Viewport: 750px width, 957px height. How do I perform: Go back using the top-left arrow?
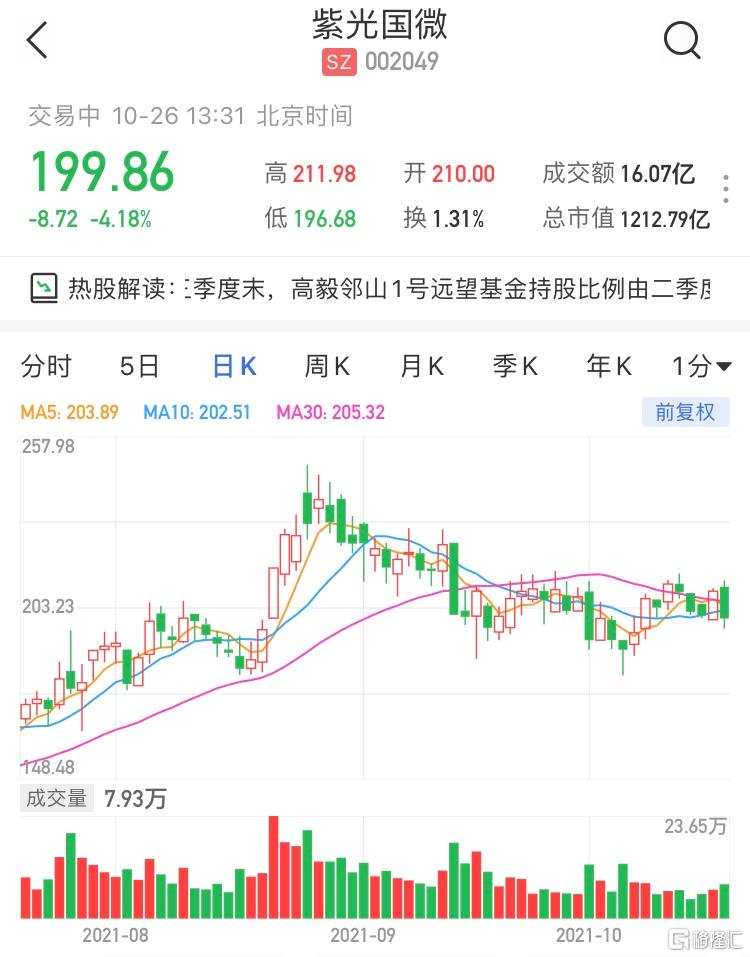tap(37, 42)
